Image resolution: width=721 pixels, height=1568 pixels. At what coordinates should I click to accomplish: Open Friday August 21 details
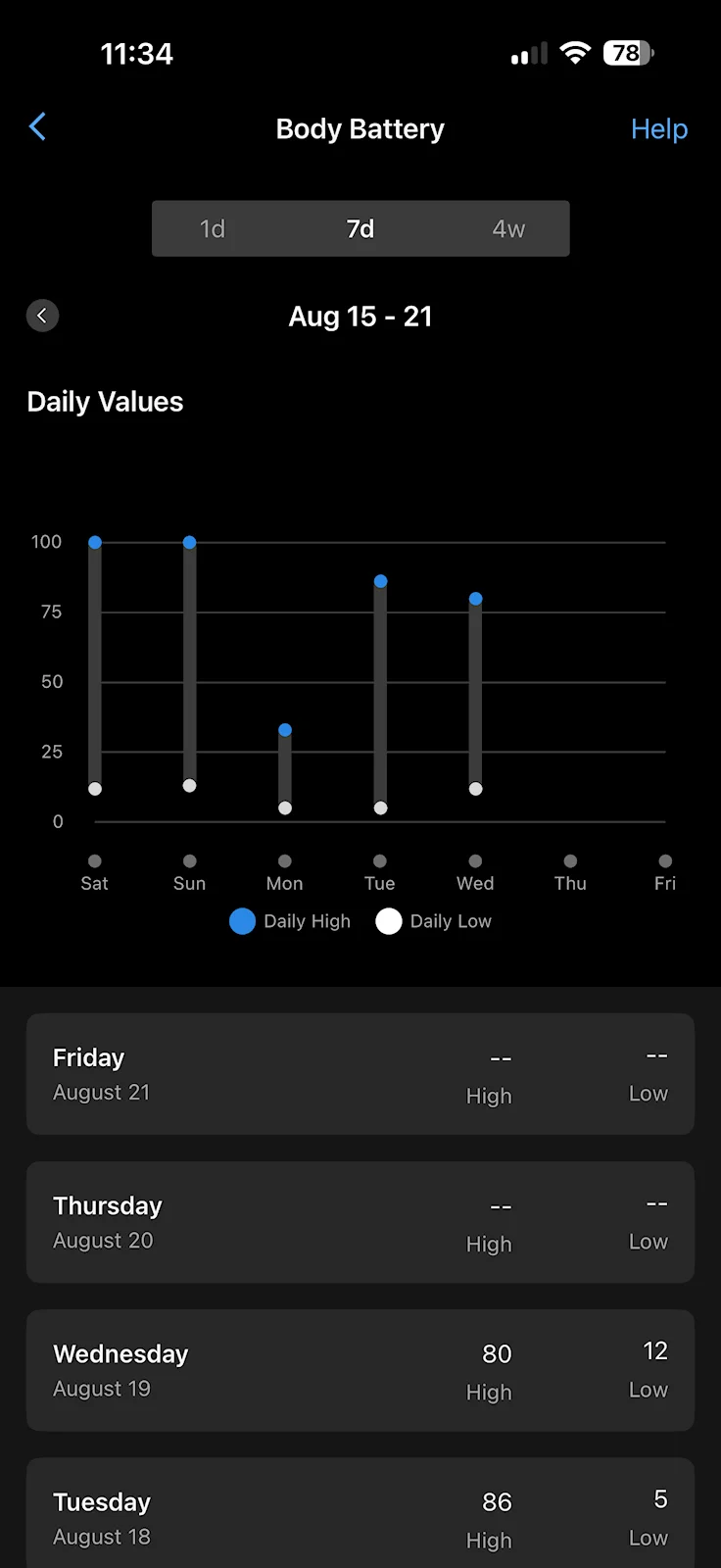[360, 1074]
